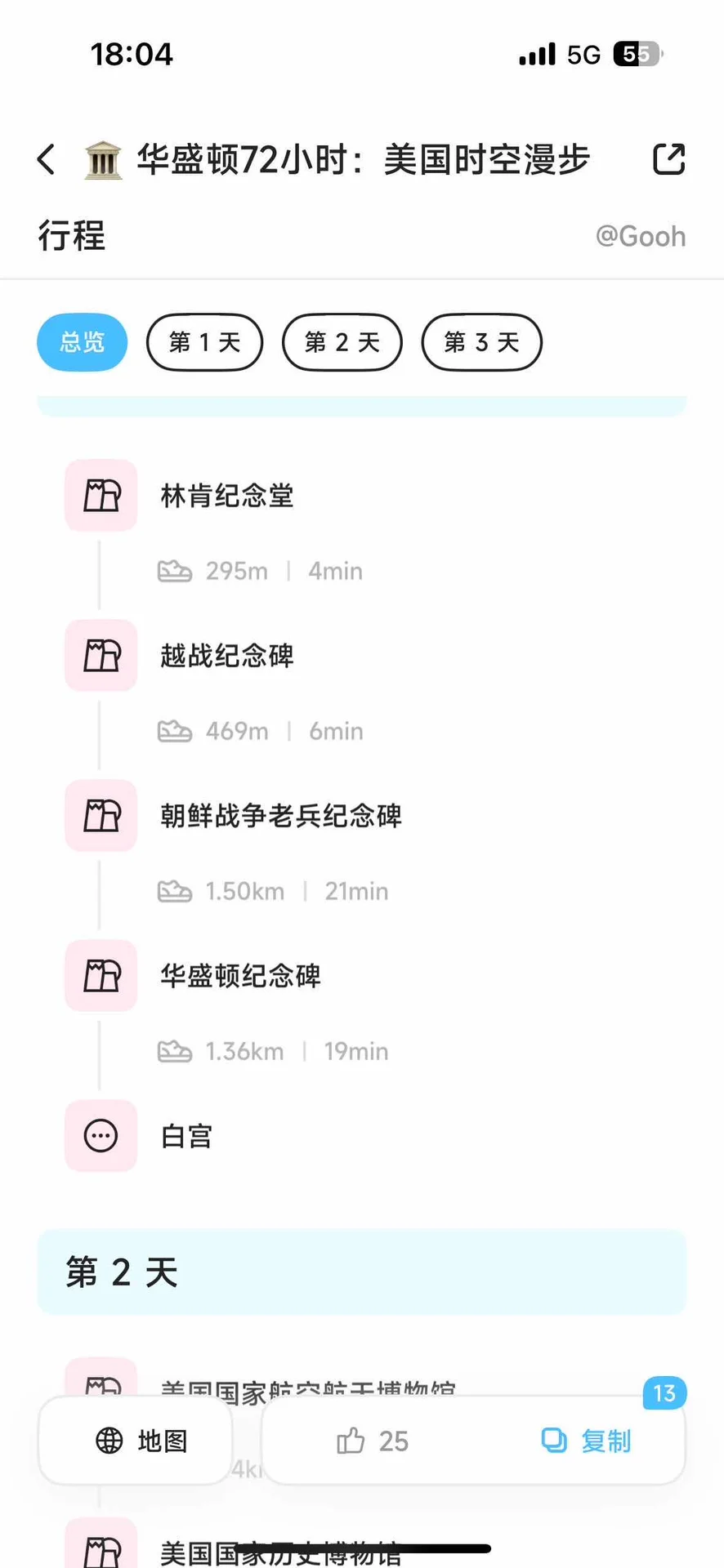Go back using the arrow
Screen dimensions: 724x1568
pos(47,159)
